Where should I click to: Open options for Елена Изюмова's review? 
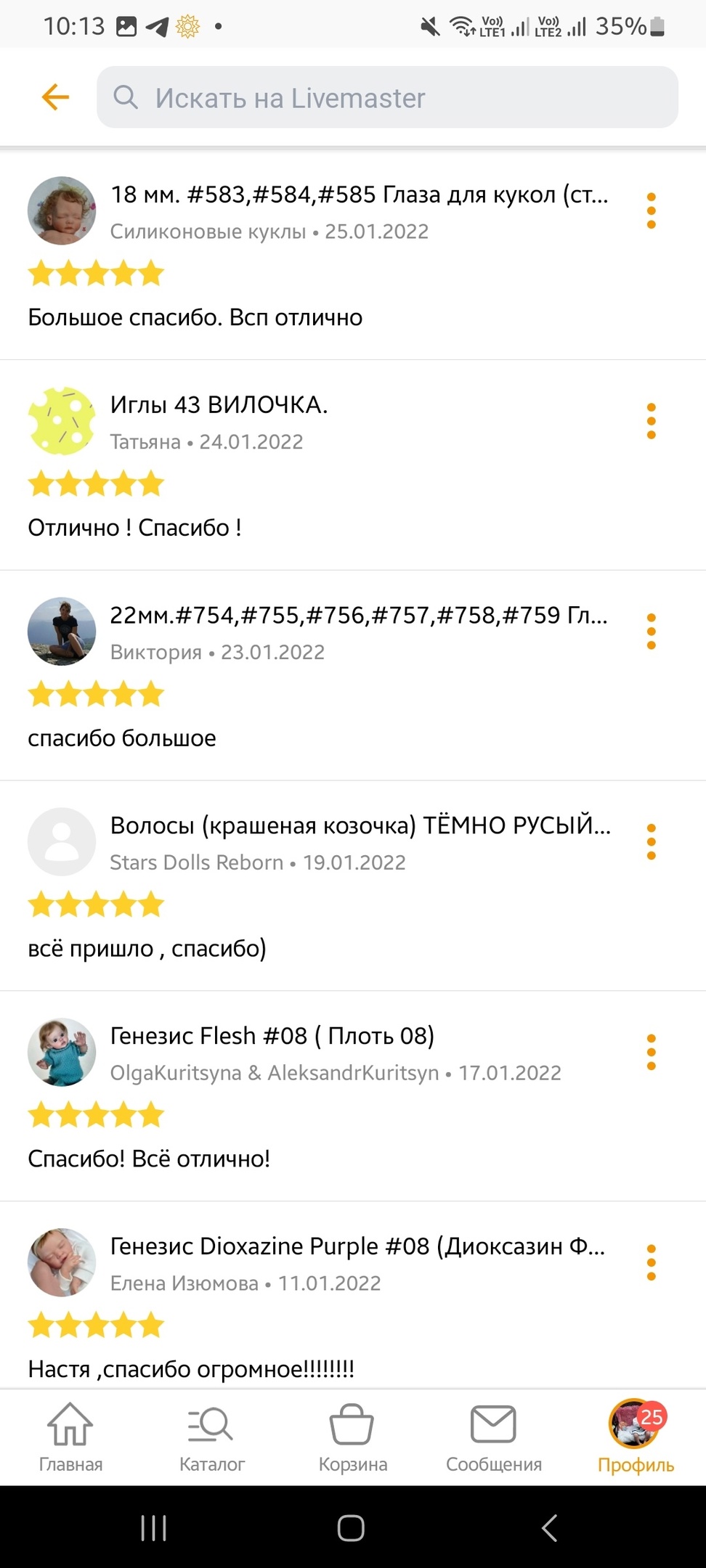[x=651, y=1262]
